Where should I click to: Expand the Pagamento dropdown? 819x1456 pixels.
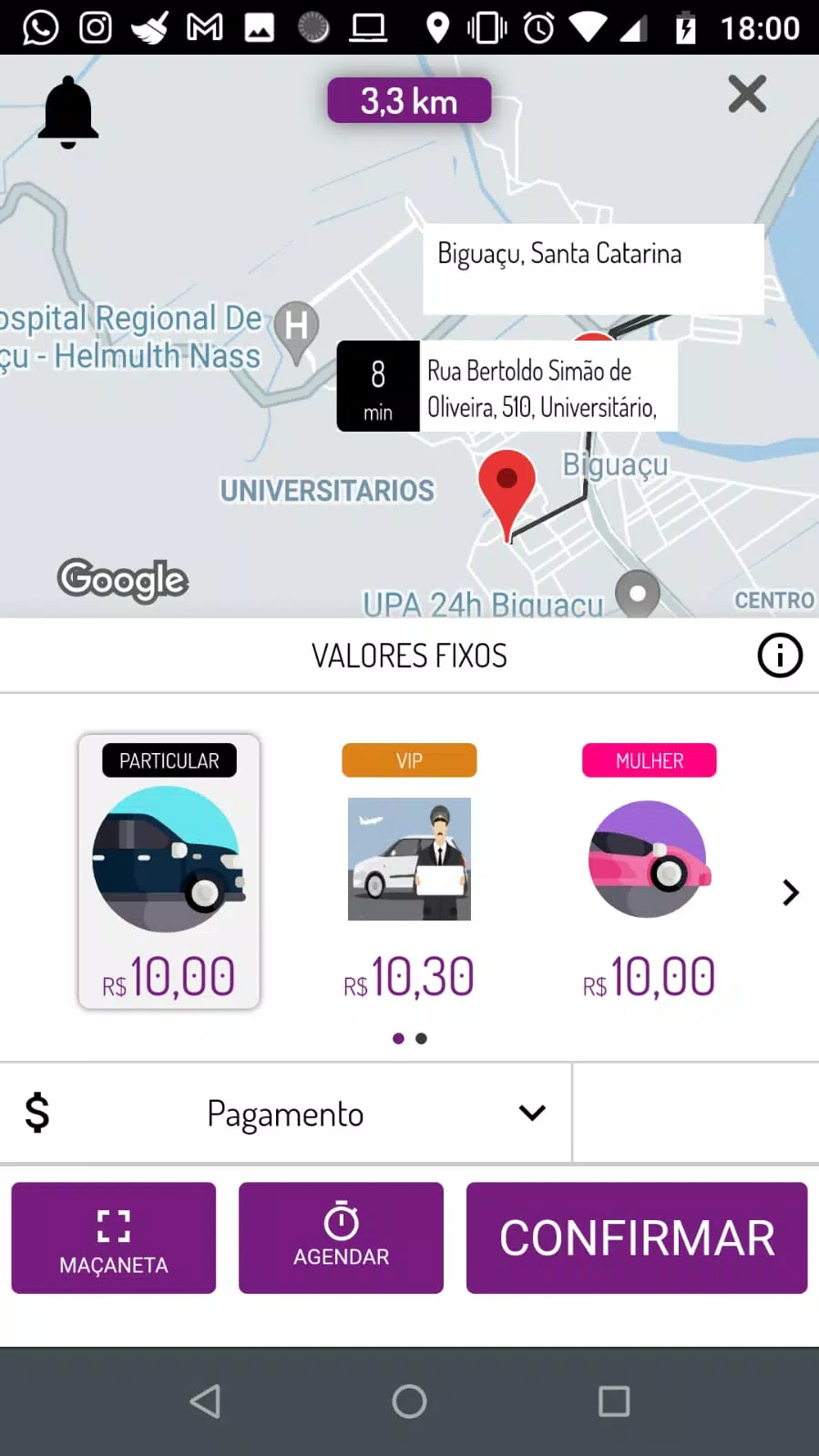[x=286, y=1113]
